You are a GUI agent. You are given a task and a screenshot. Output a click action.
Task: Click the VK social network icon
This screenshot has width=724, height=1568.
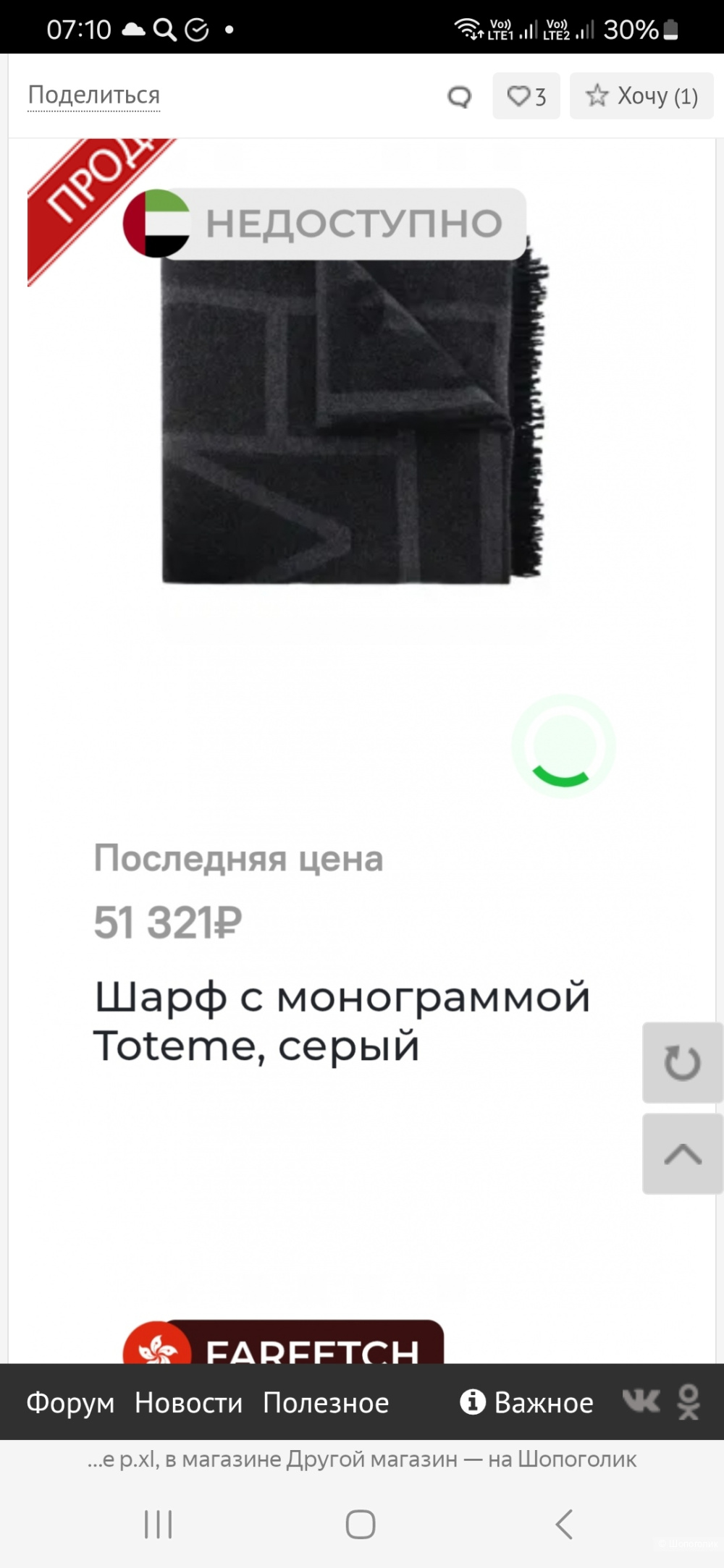pos(640,1401)
